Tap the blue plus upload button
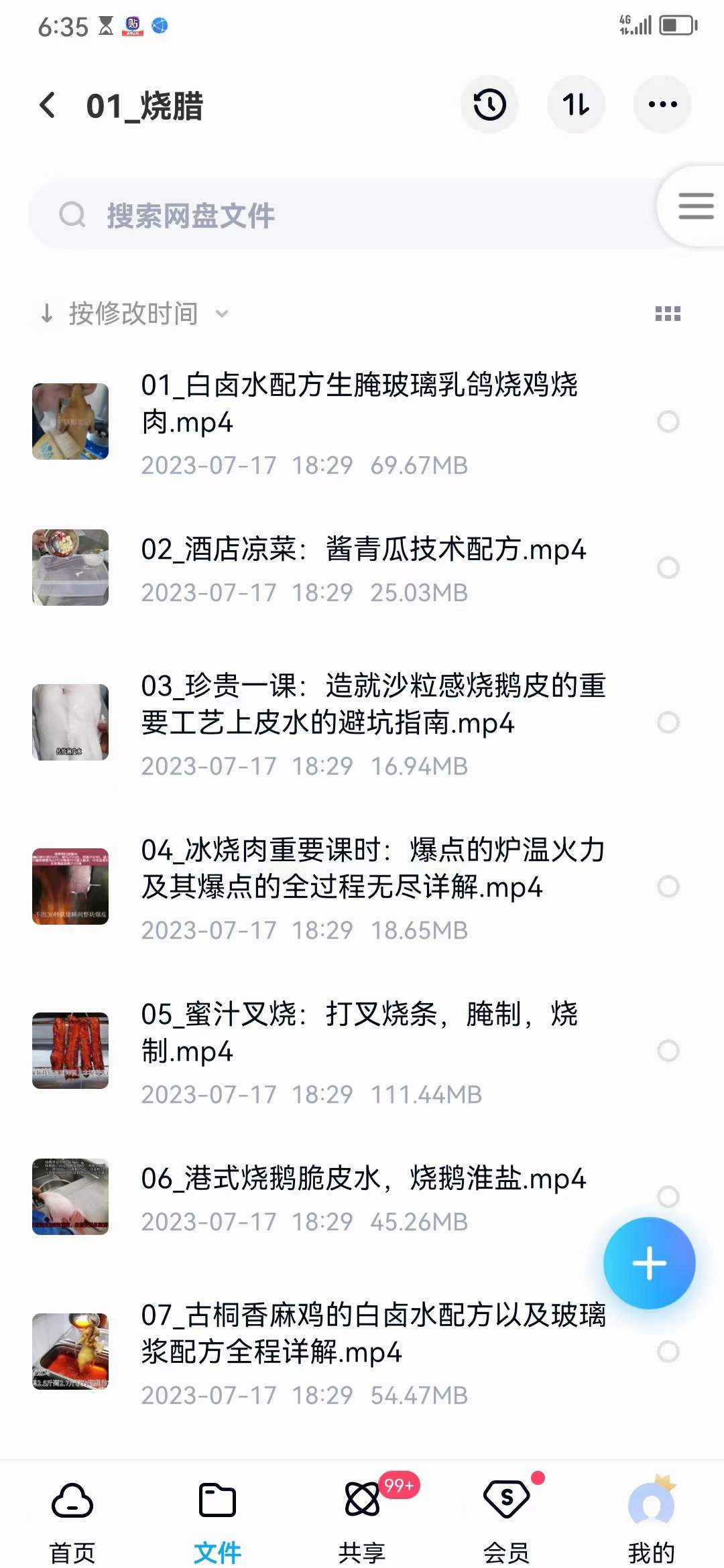Image resolution: width=724 pixels, height=1568 pixels. coord(649,1262)
